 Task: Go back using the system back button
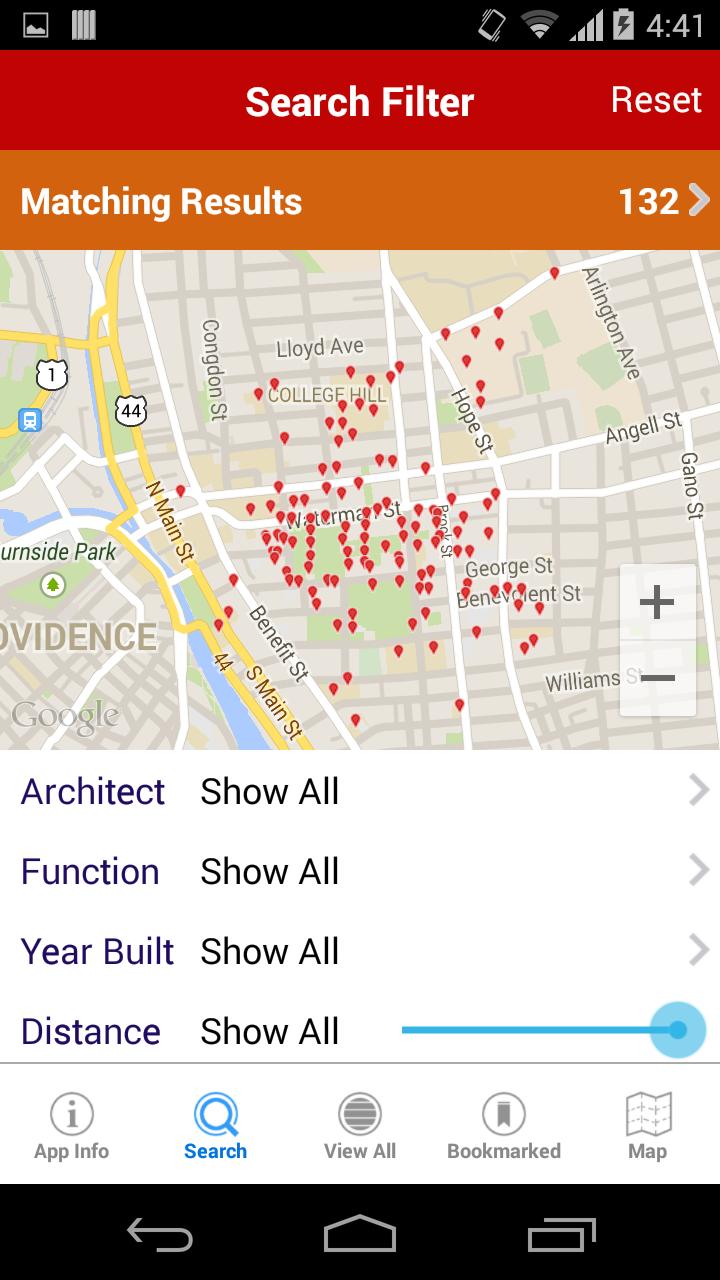160,1234
